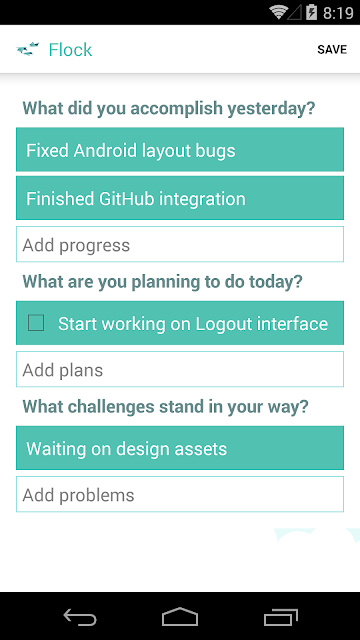Image resolution: width=360 pixels, height=640 pixels.
Task: Open the Fixed Android layout bugs entry
Action: tap(180, 149)
